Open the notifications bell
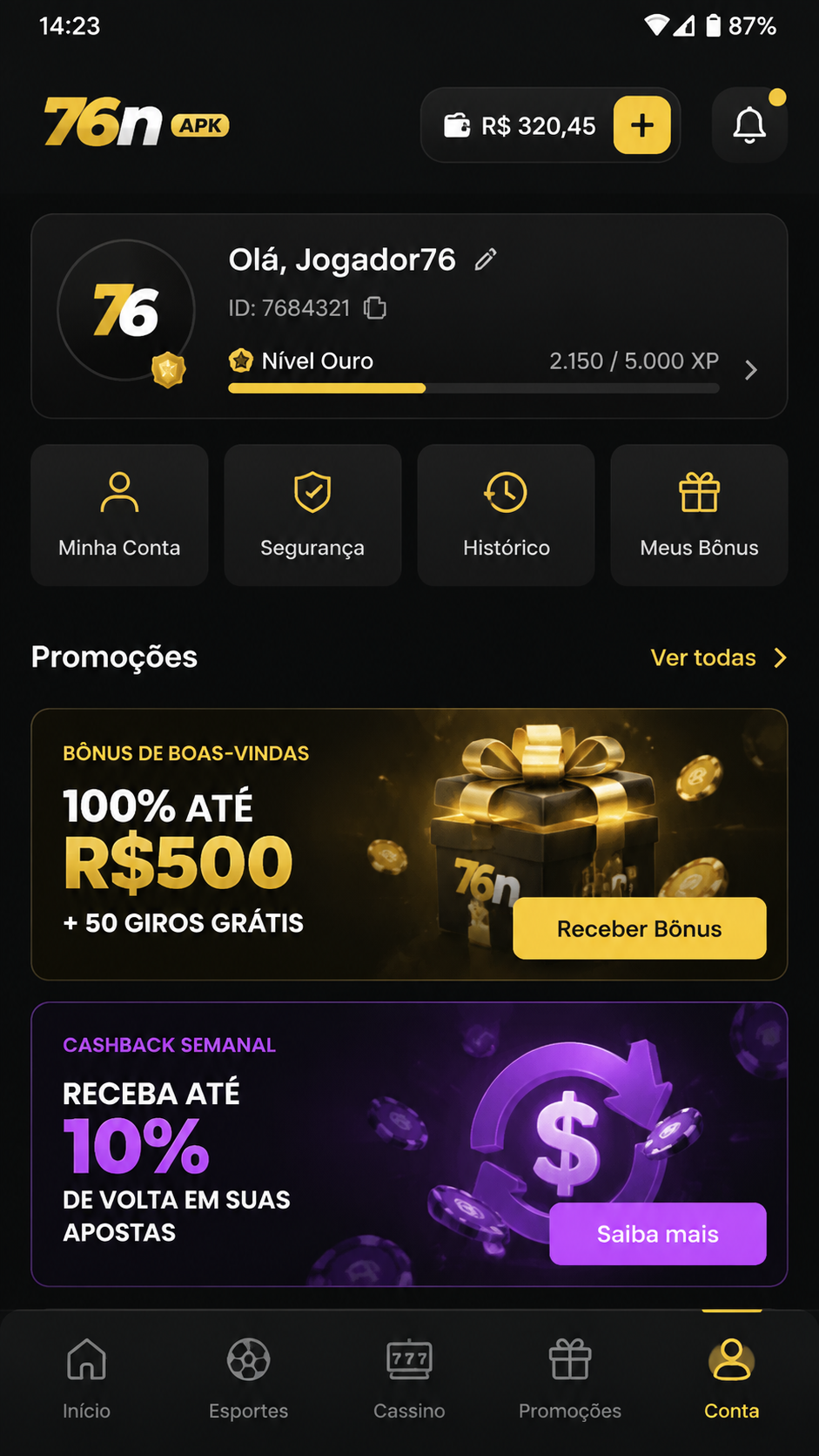 pyautogui.click(x=749, y=125)
